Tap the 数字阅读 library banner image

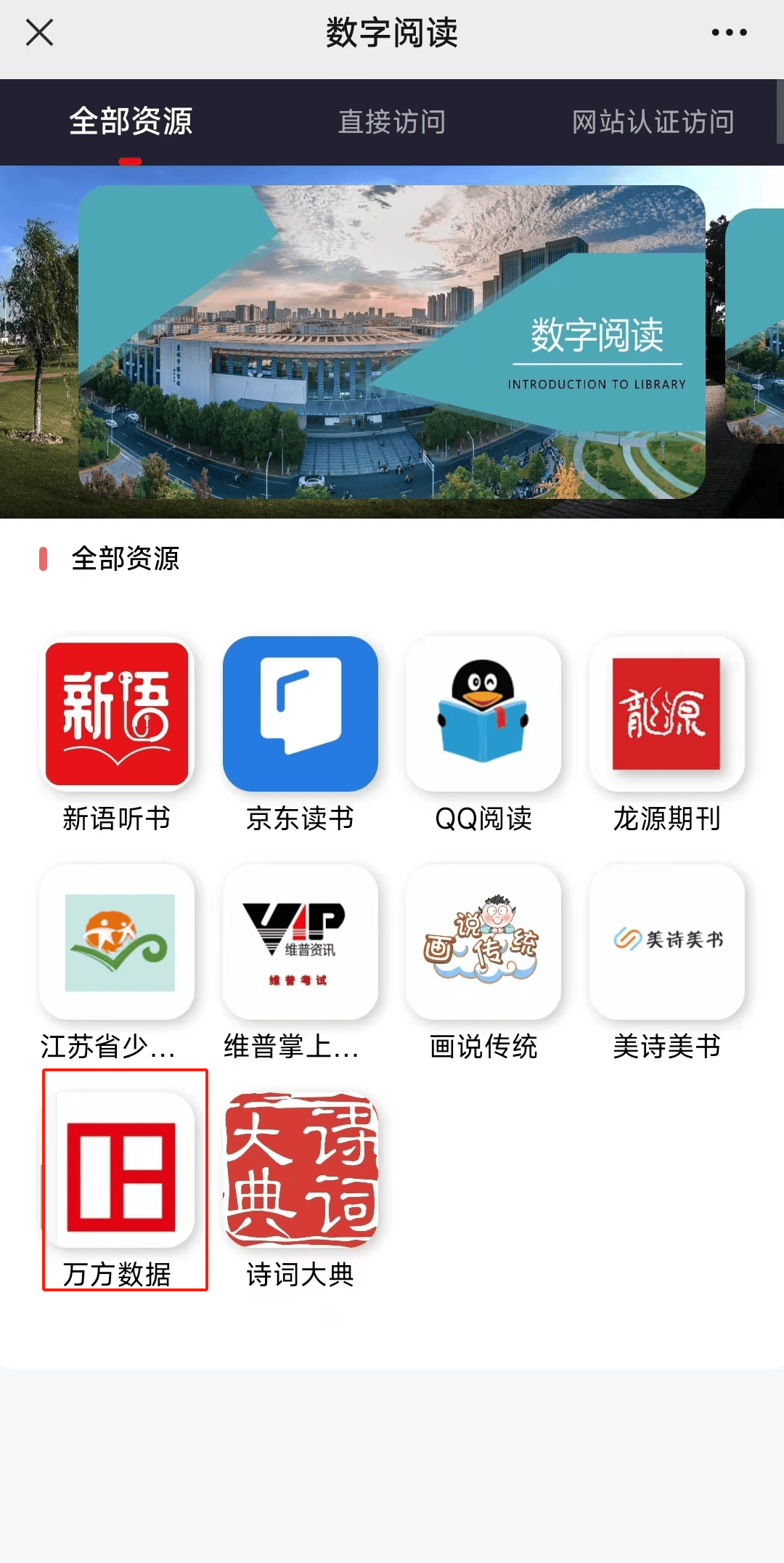(392, 341)
